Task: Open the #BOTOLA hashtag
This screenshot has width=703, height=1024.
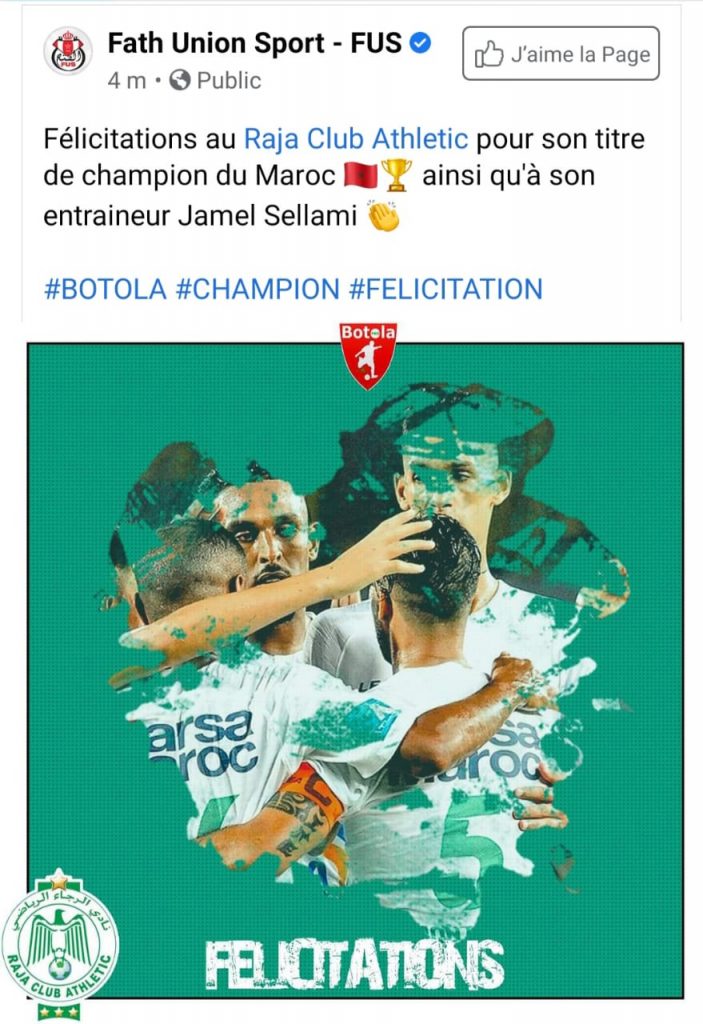Action: point(105,290)
